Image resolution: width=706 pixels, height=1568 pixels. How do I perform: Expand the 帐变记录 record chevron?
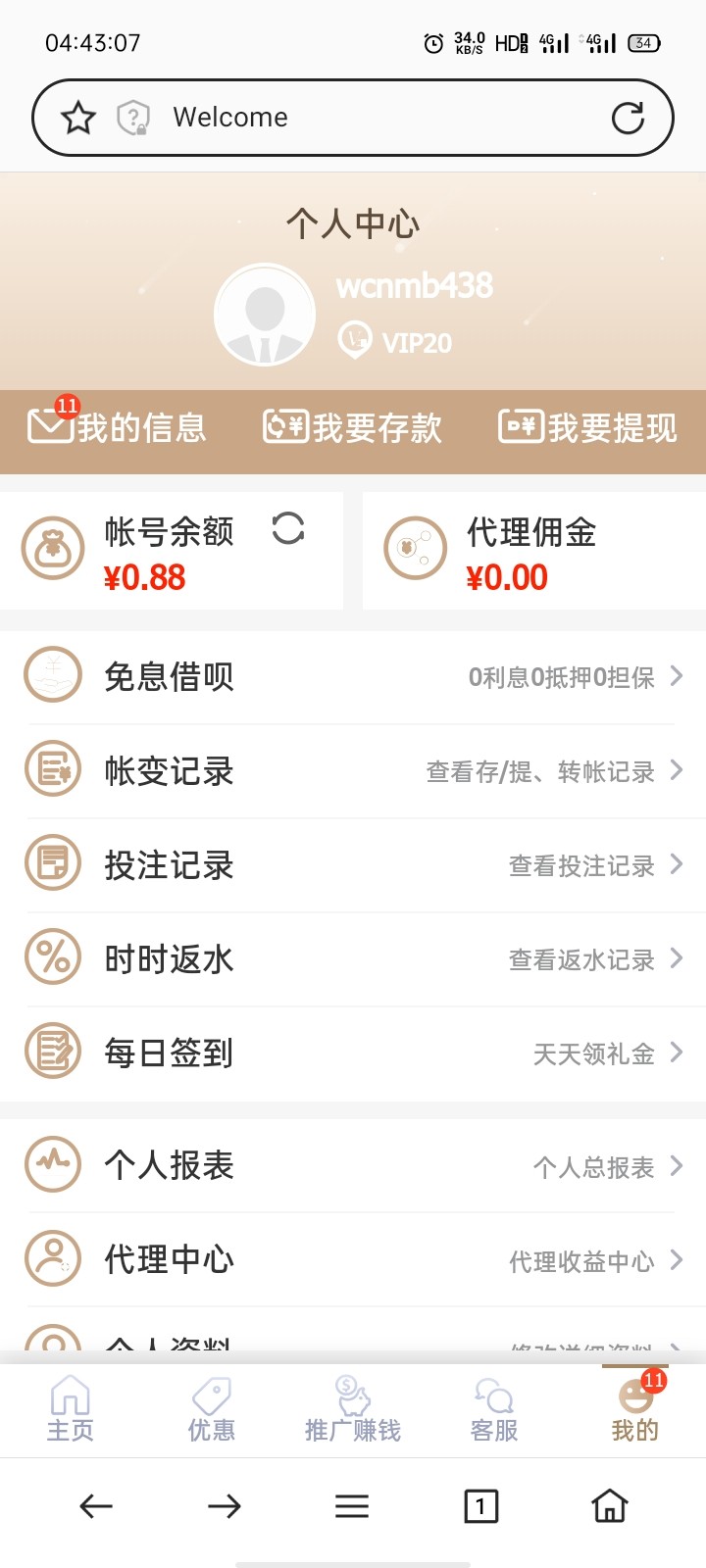(x=678, y=769)
